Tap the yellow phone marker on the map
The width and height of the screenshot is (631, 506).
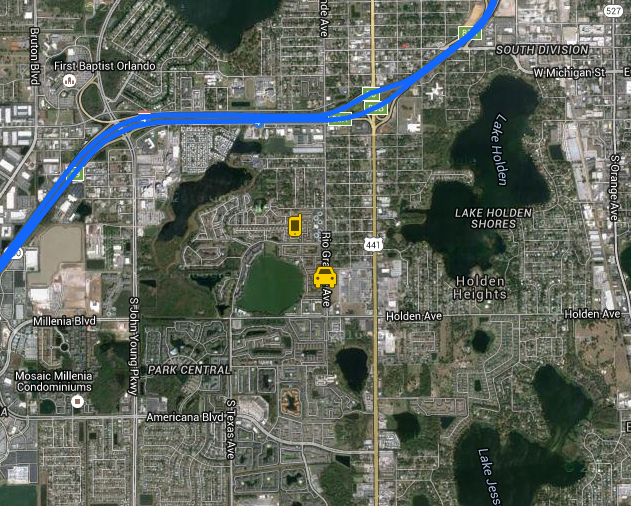click(295, 225)
